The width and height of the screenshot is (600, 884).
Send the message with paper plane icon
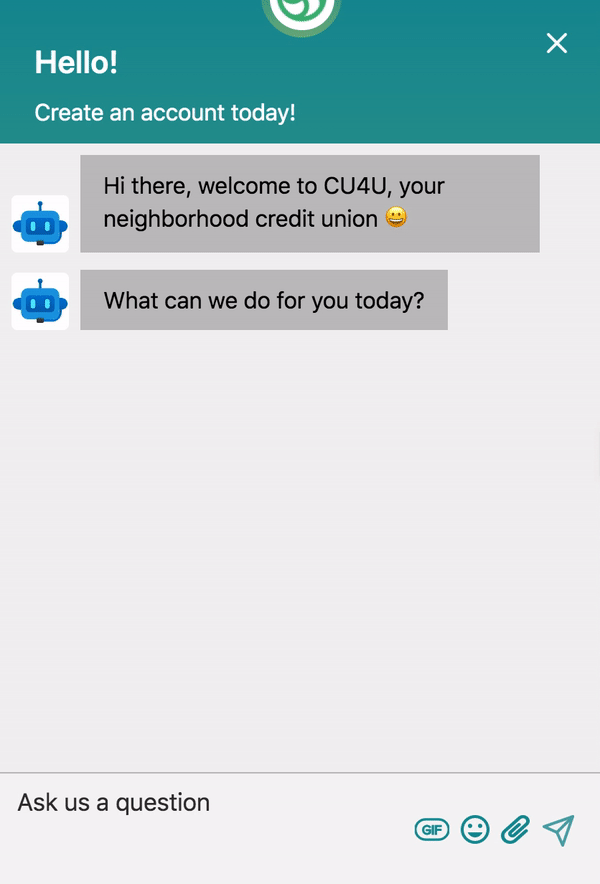click(x=559, y=829)
